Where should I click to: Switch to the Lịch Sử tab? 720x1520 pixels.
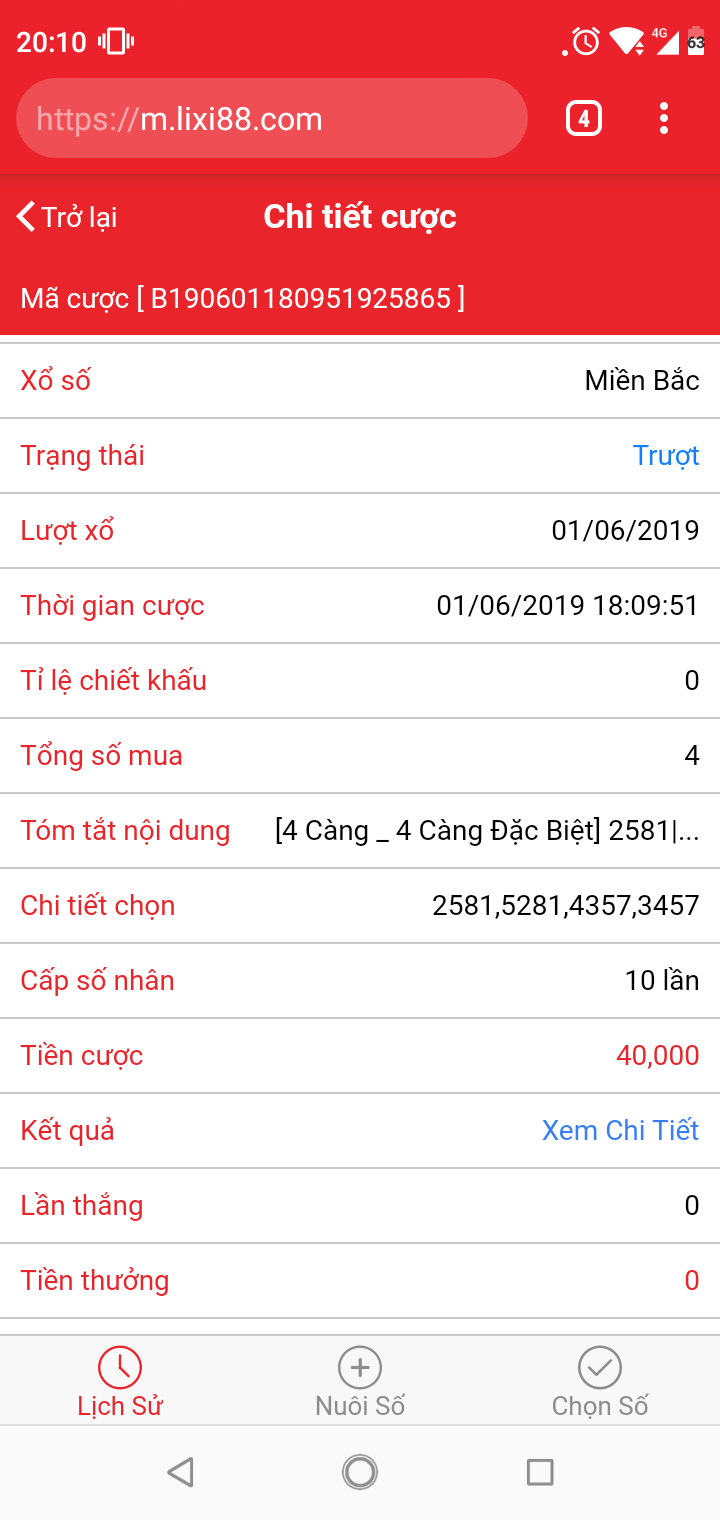(120, 1382)
